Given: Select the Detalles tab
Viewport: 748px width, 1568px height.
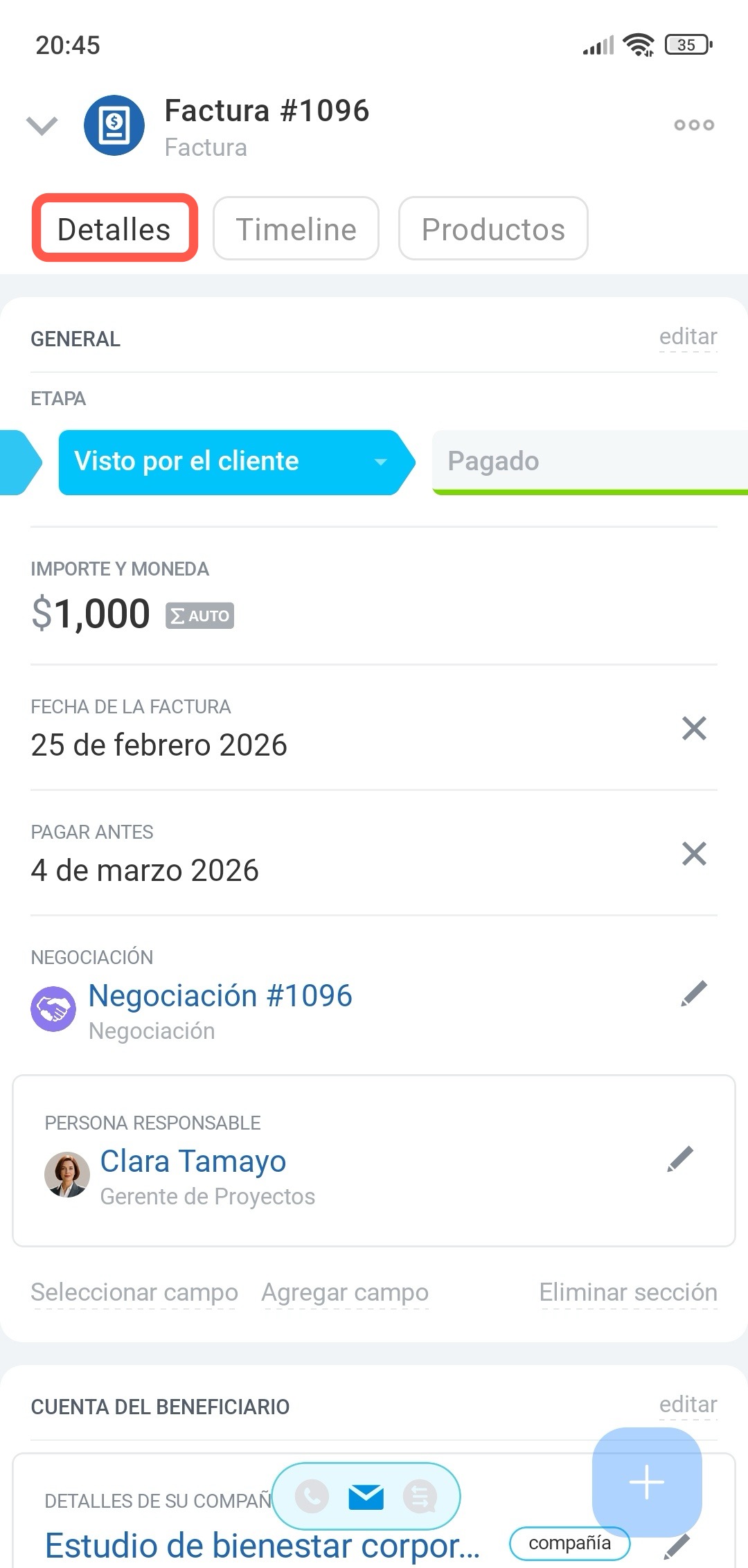Looking at the screenshot, I should tap(114, 229).
